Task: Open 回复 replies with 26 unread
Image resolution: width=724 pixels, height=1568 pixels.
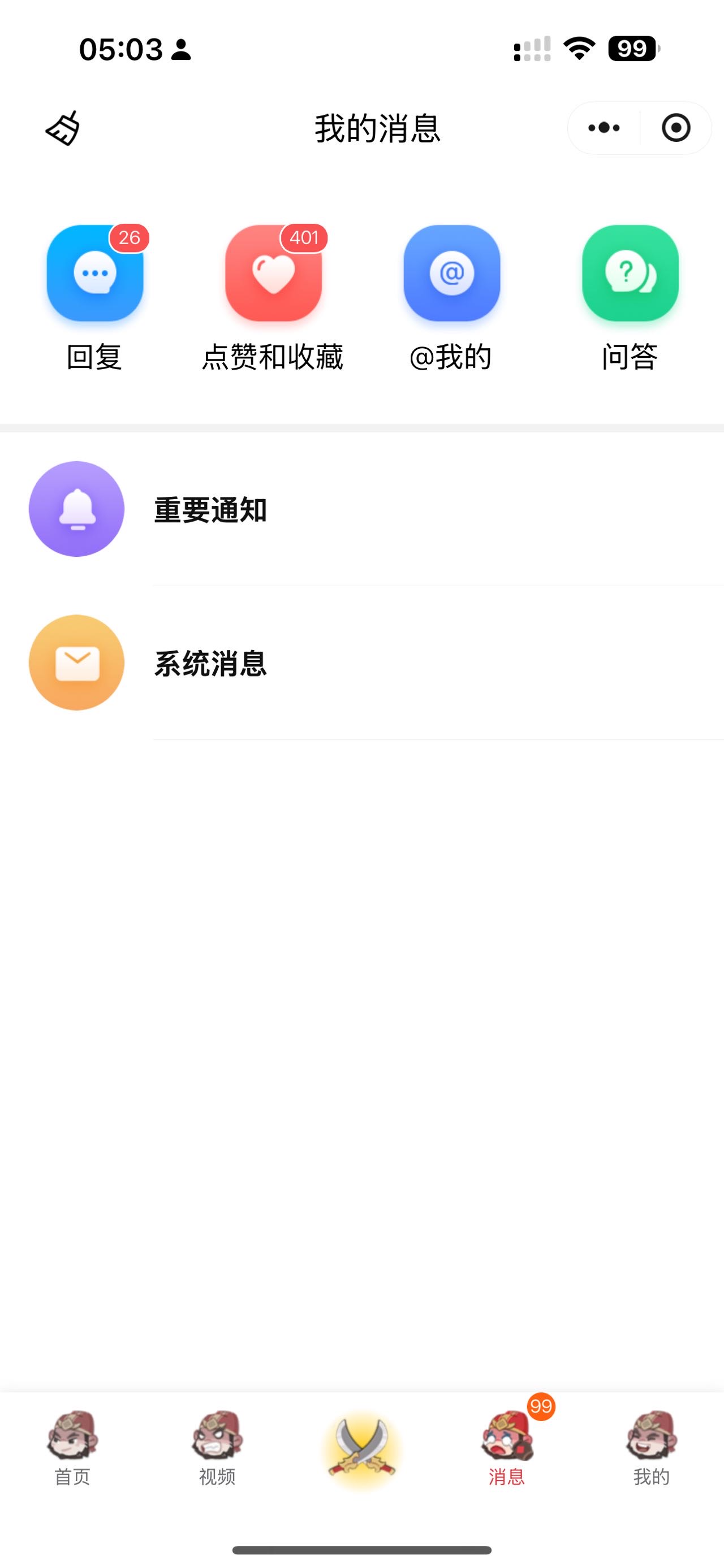Action: pyautogui.click(x=95, y=298)
